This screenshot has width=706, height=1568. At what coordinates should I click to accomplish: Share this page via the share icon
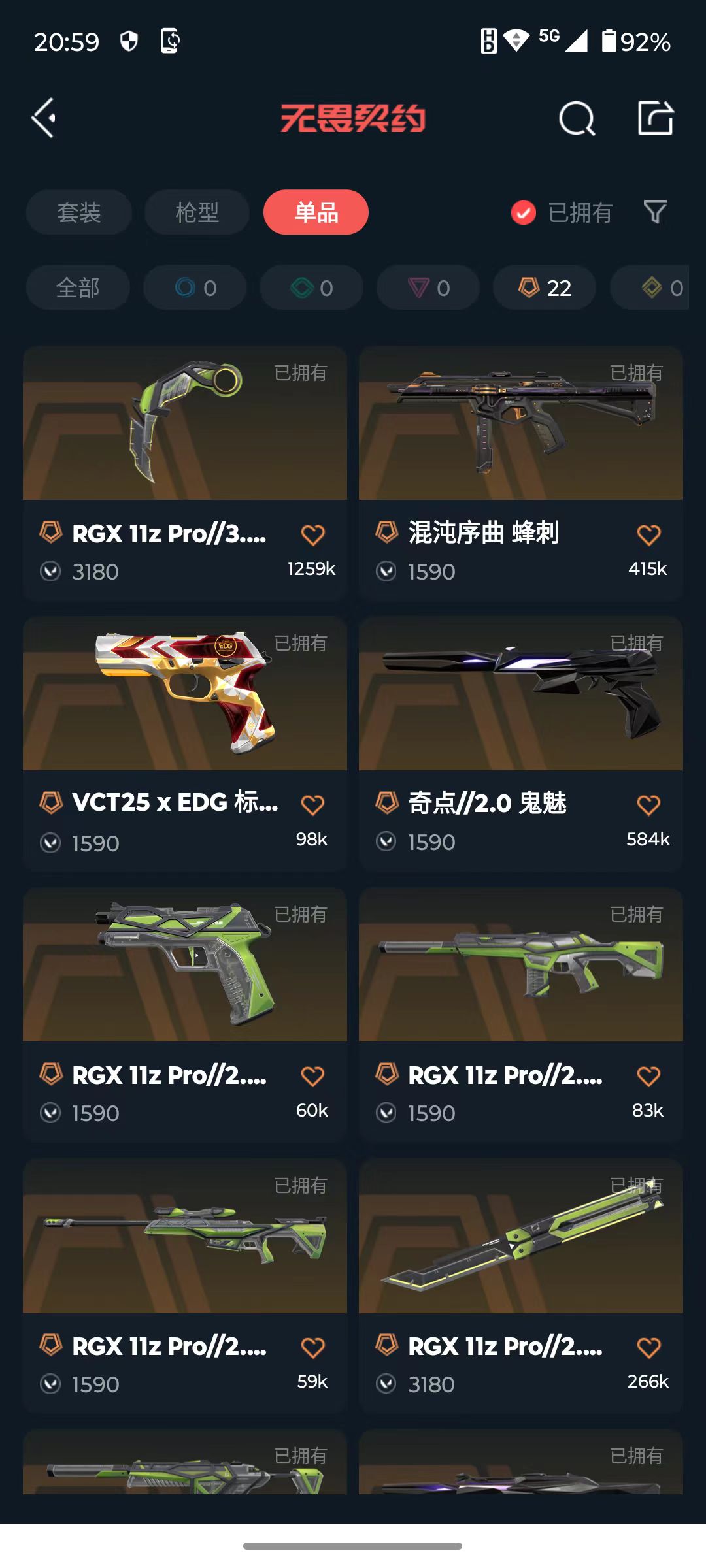655,118
